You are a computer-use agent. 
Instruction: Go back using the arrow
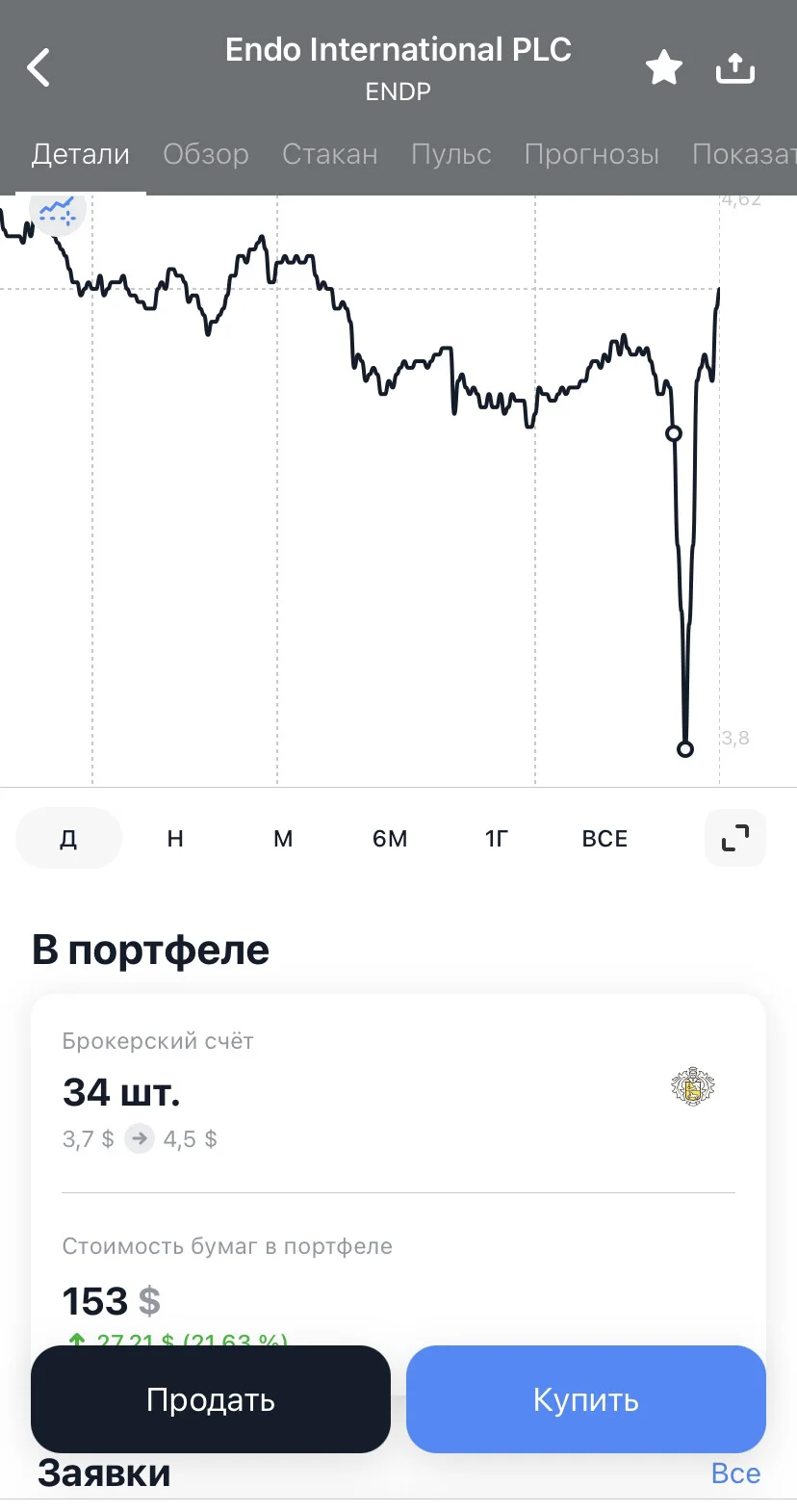39,67
